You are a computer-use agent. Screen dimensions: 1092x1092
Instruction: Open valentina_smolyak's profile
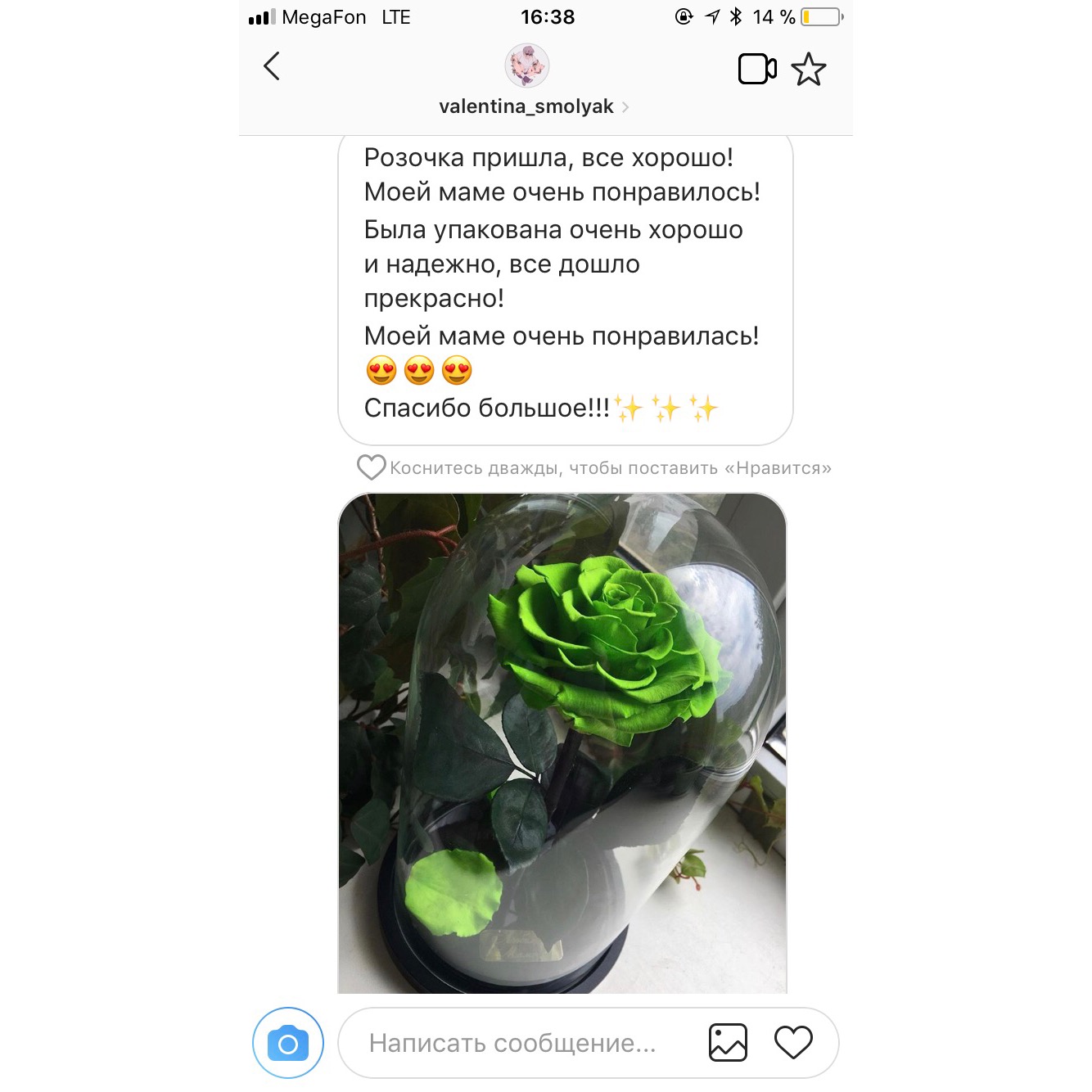[x=527, y=106]
